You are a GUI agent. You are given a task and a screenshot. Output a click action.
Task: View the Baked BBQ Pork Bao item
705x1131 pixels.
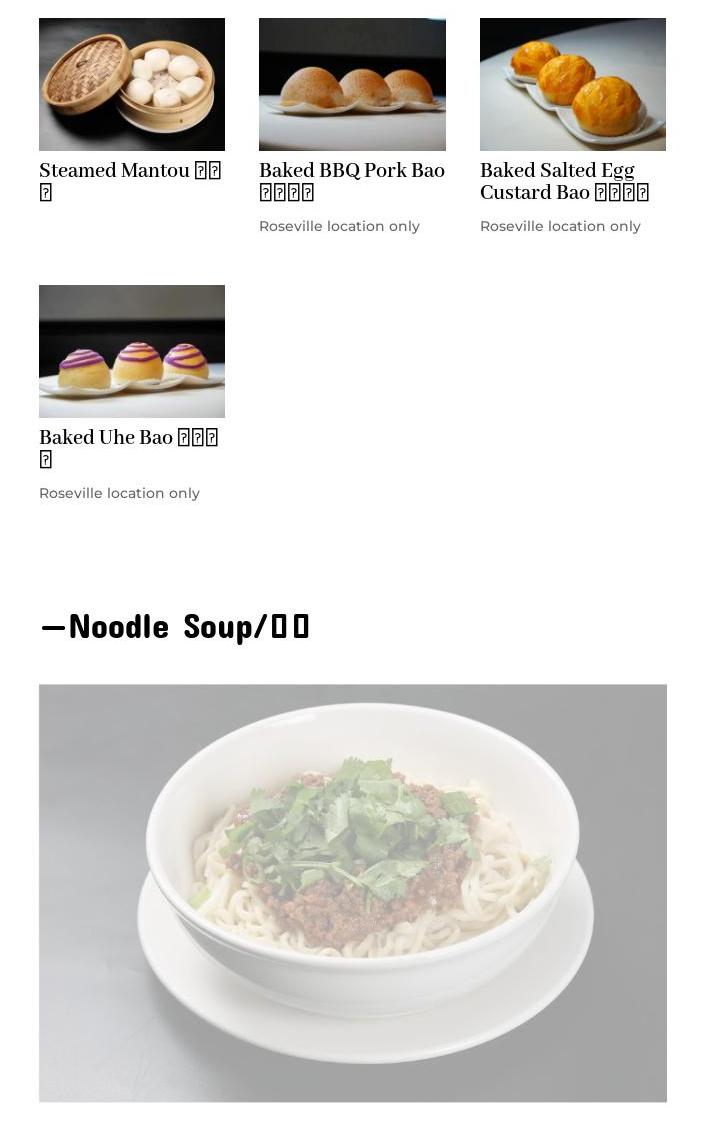(352, 84)
